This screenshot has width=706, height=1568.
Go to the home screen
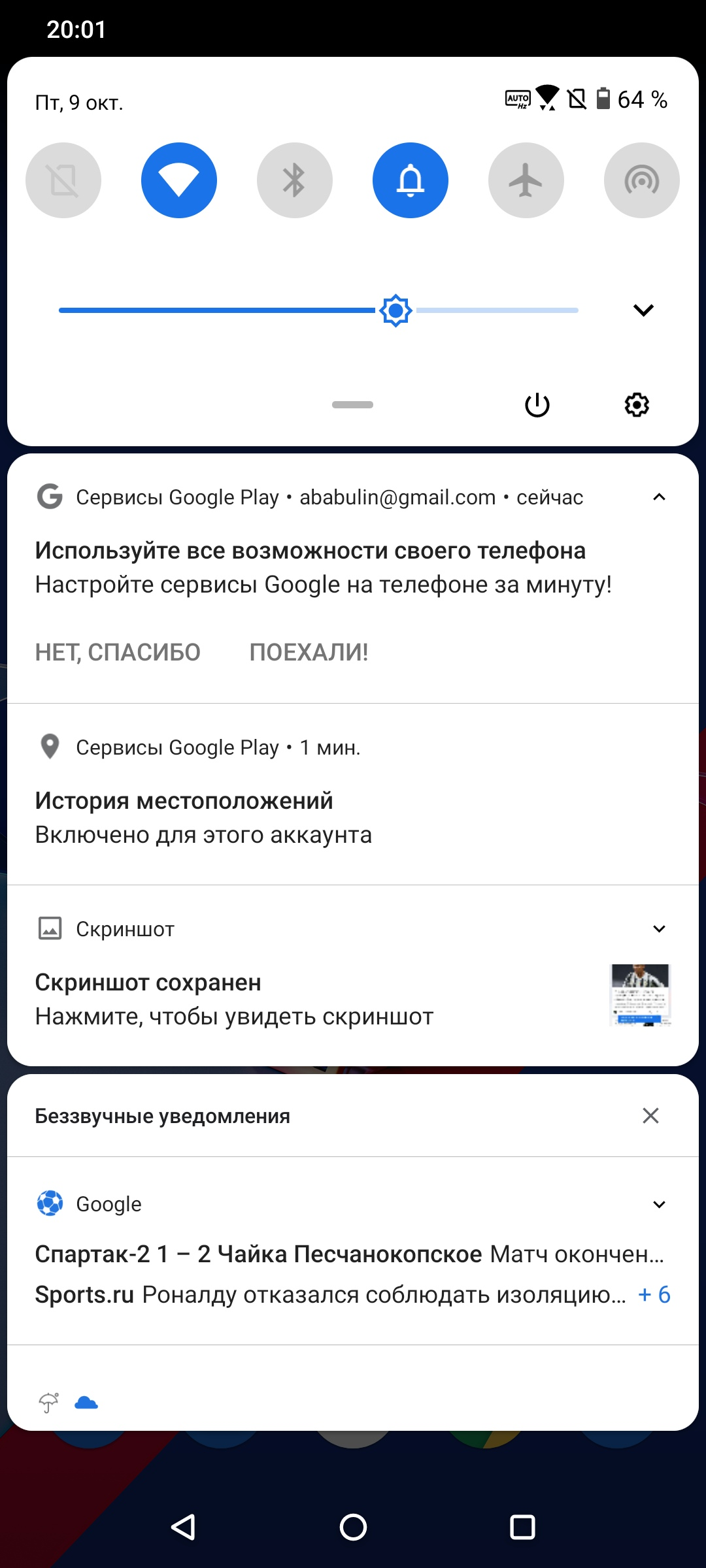pos(353,1527)
